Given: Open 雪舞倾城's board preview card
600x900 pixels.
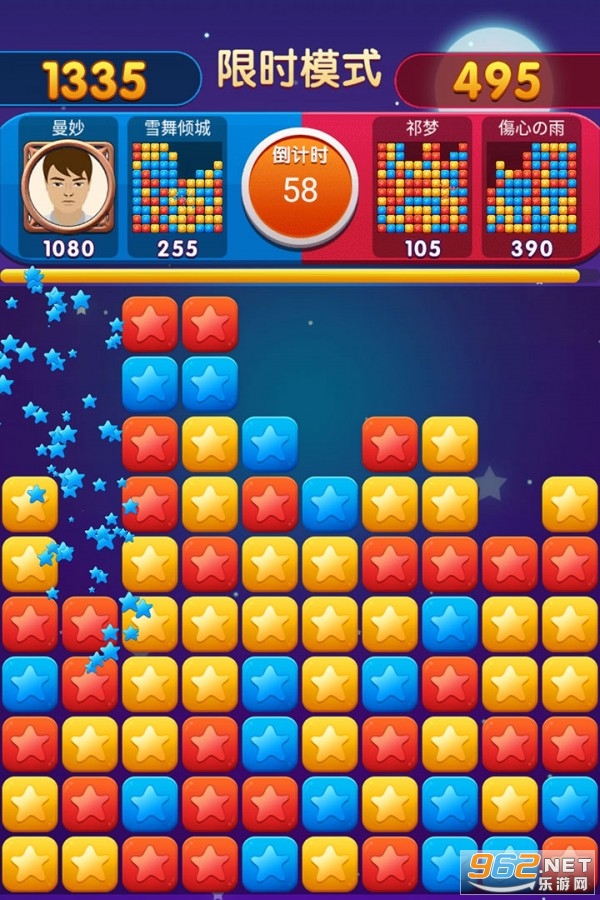Looking at the screenshot, I should 177,187.
